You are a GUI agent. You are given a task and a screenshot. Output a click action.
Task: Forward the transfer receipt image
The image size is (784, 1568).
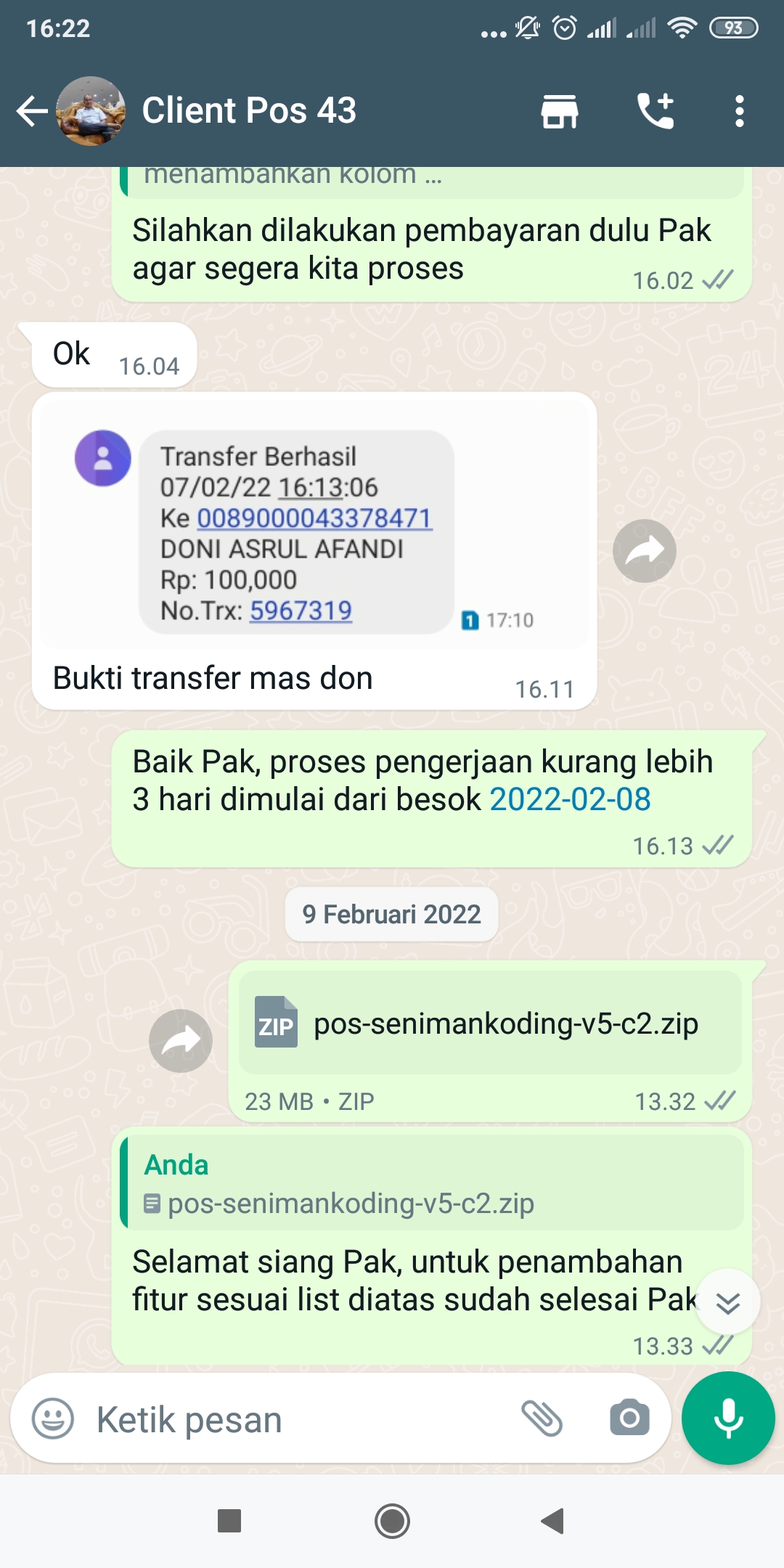click(644, 551)
